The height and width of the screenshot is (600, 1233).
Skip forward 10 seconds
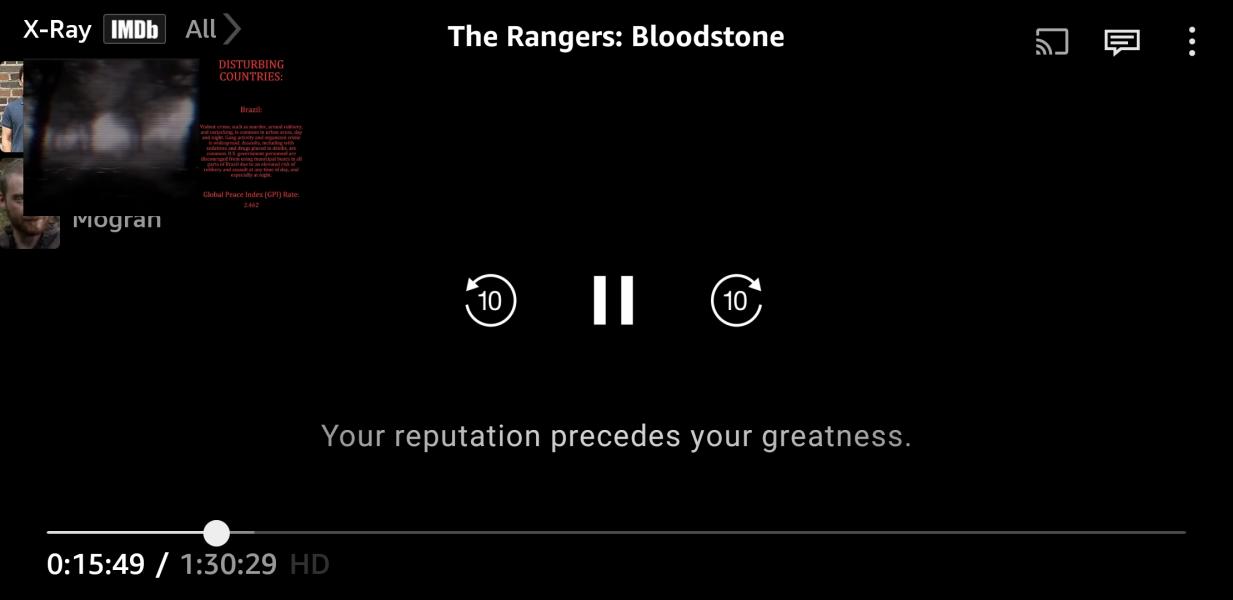pos(736,300)
